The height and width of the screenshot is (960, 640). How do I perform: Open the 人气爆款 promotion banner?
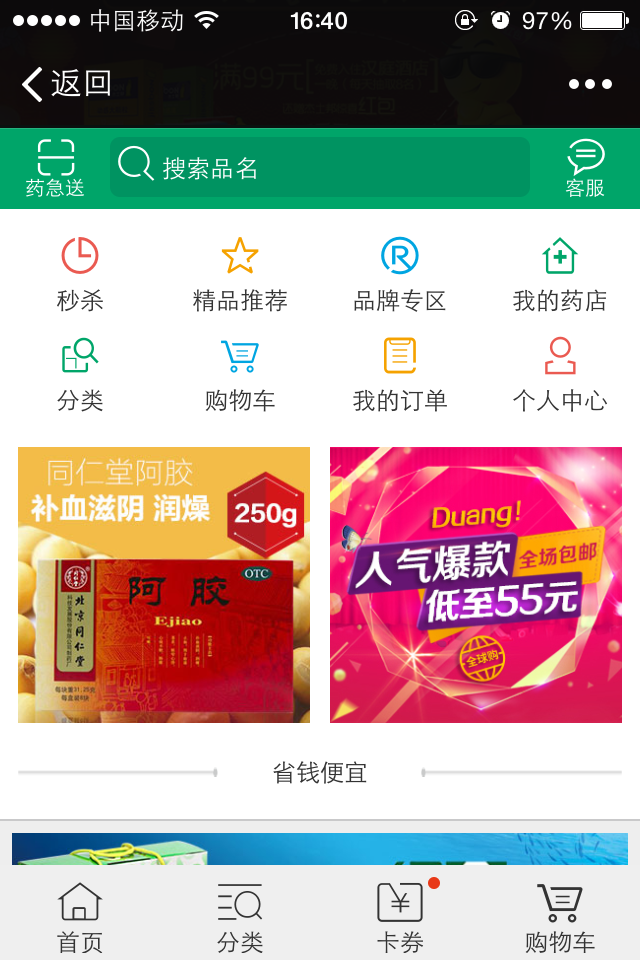[x=476, y=585]
